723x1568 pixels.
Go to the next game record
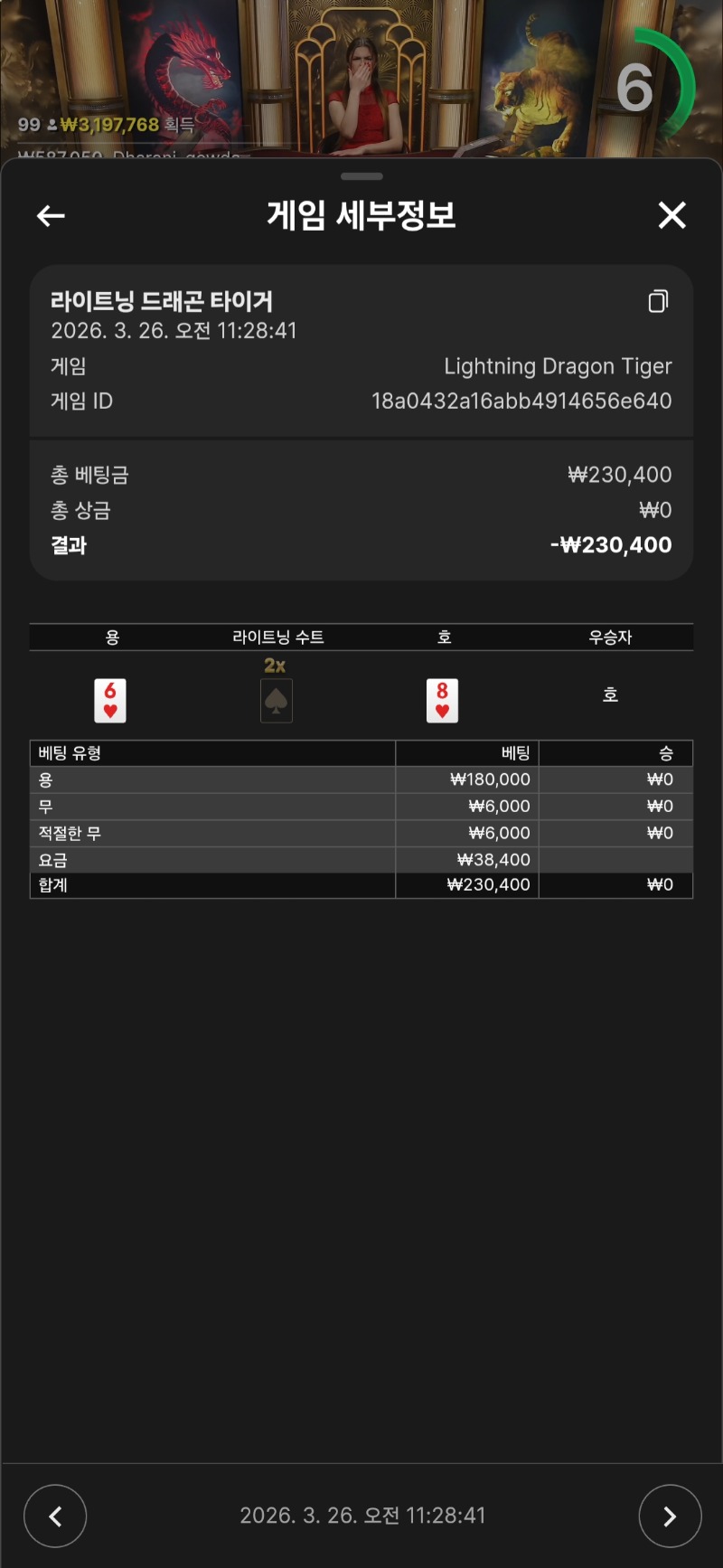[x=670, y=1516]
